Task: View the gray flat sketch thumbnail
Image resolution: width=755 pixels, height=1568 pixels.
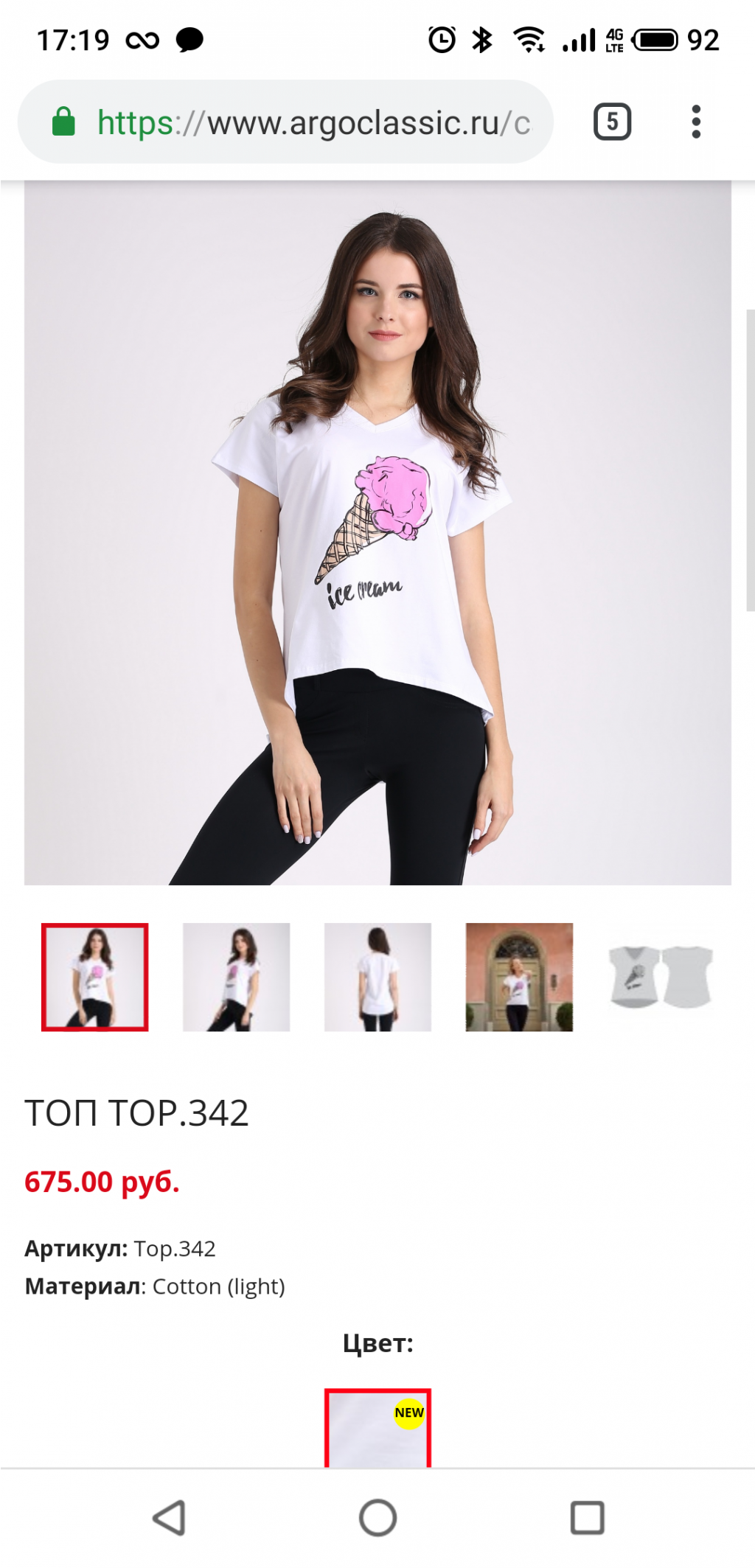Action: [x=661, y=976]
